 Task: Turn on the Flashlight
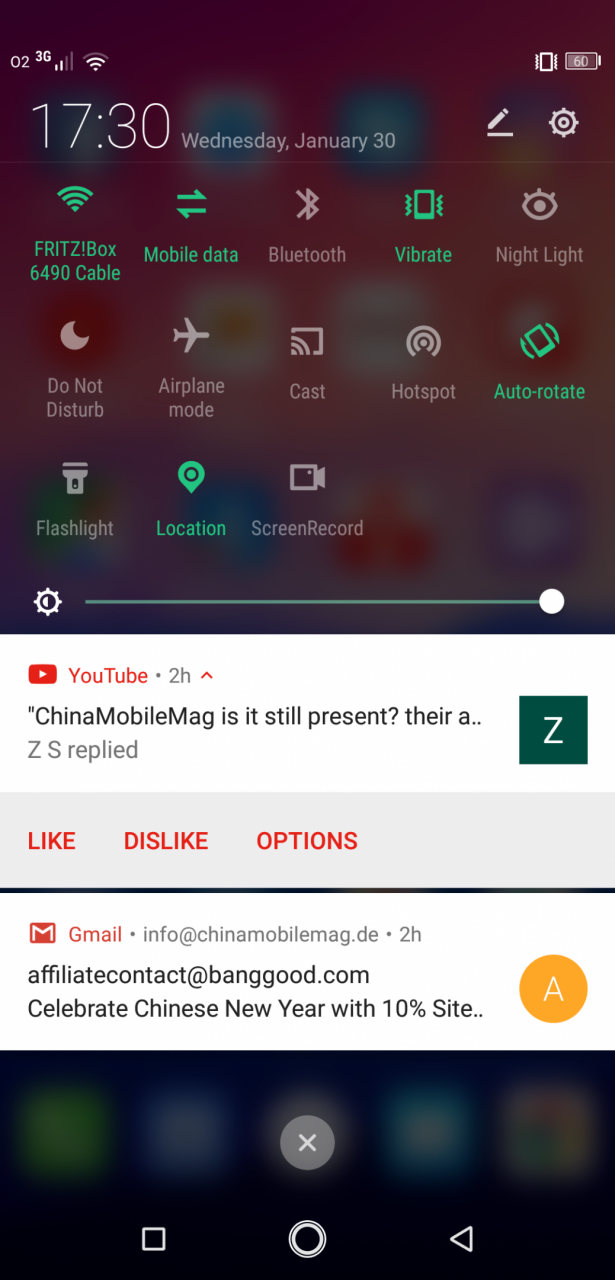click(x=75, y=500)
